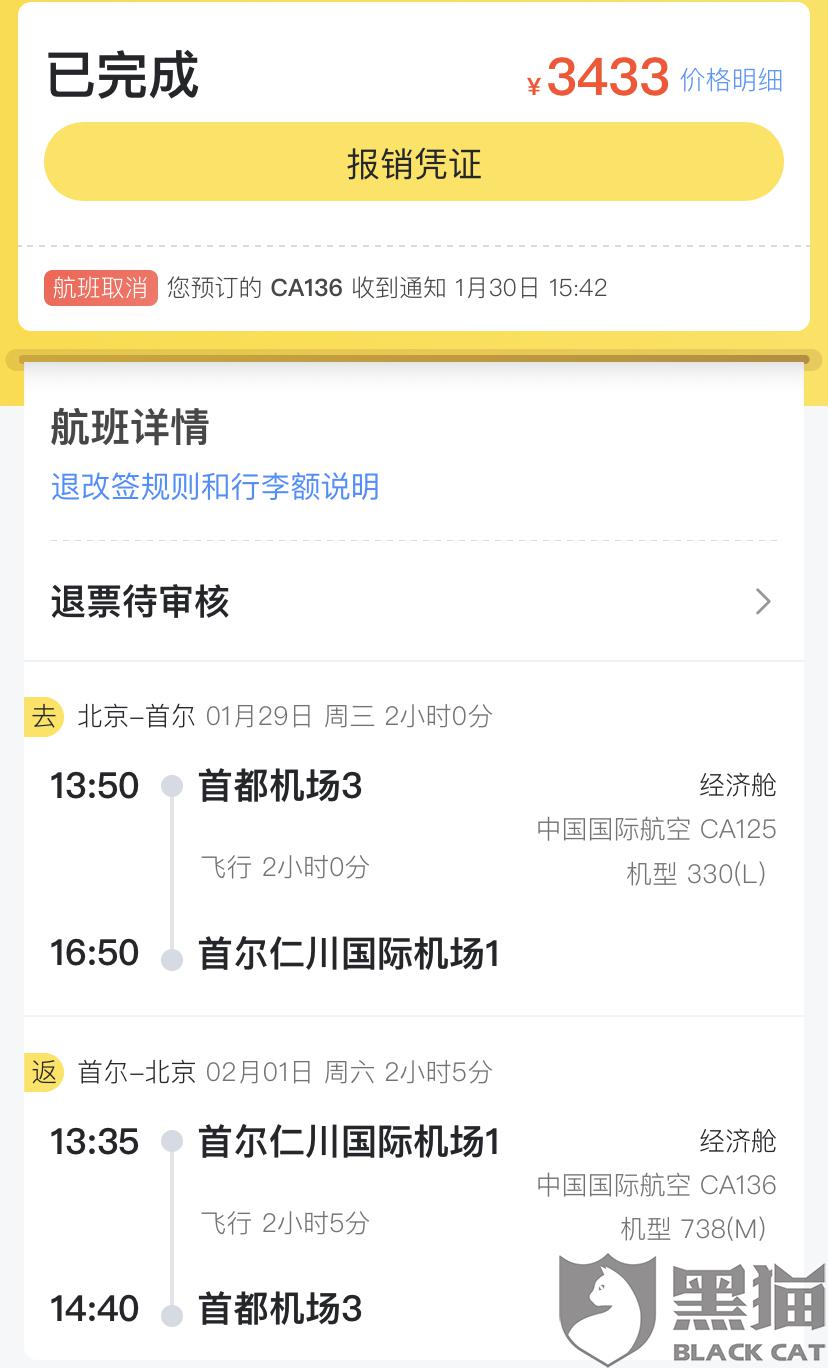Open 退改签规则和行李额说明 link
Screen dimensions: 828x1368
(x=215, y=487)
